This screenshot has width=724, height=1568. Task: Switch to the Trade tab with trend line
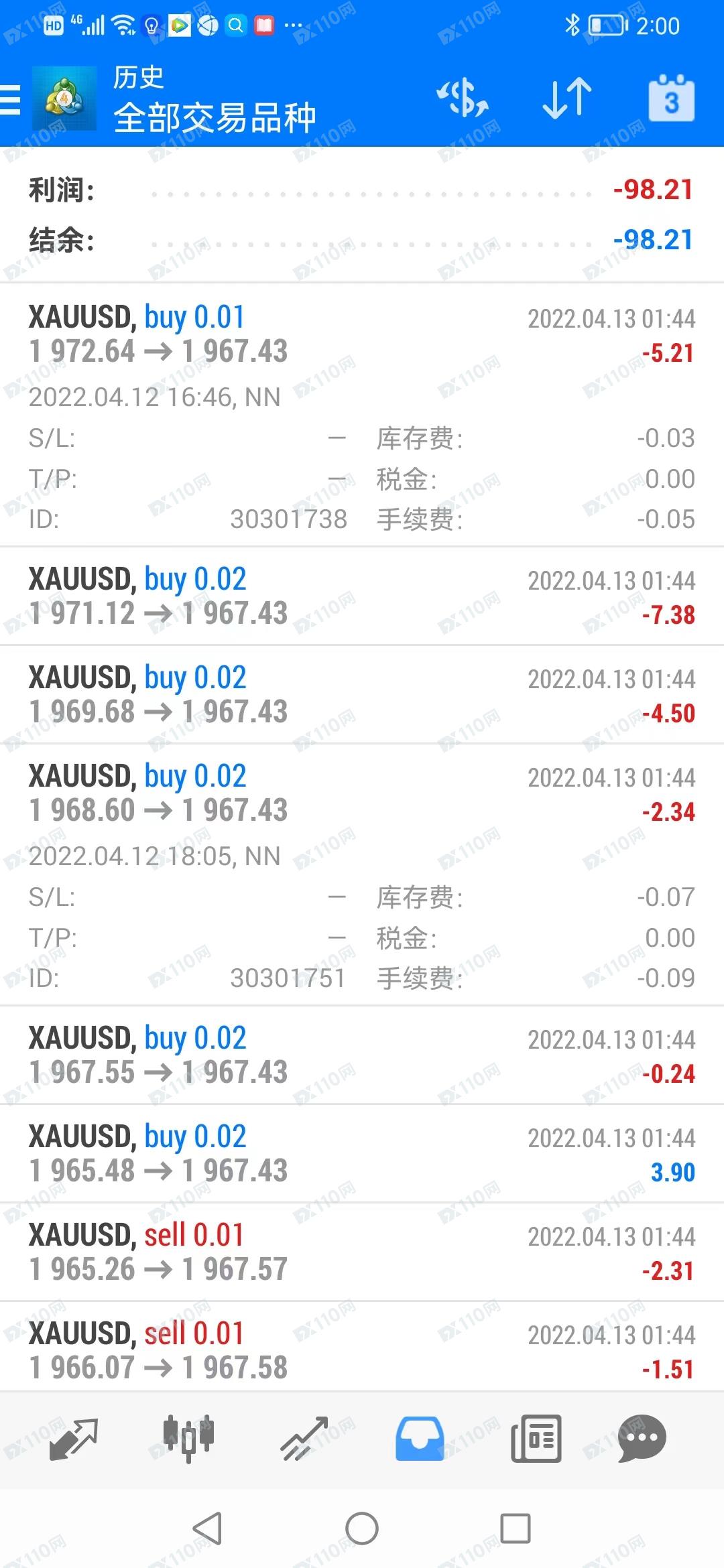[304, 1439]
